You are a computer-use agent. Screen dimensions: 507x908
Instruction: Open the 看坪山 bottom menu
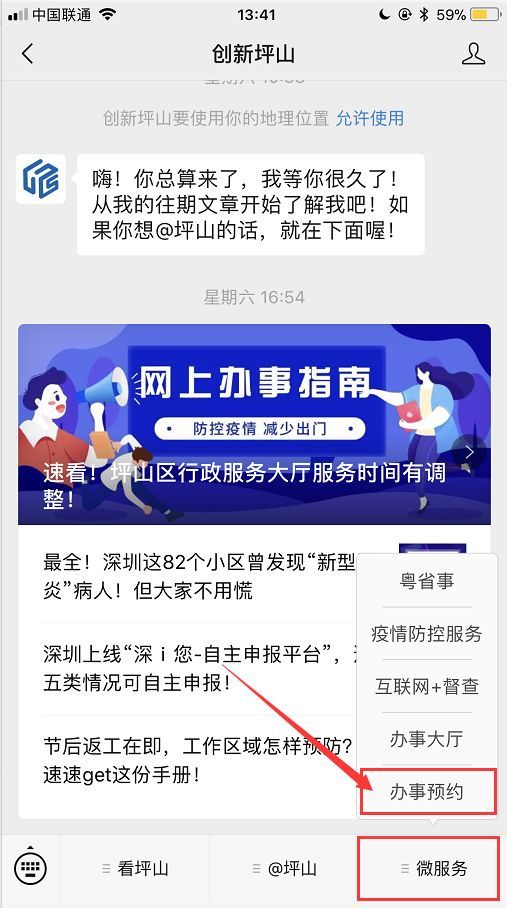(x=135, y=868)
